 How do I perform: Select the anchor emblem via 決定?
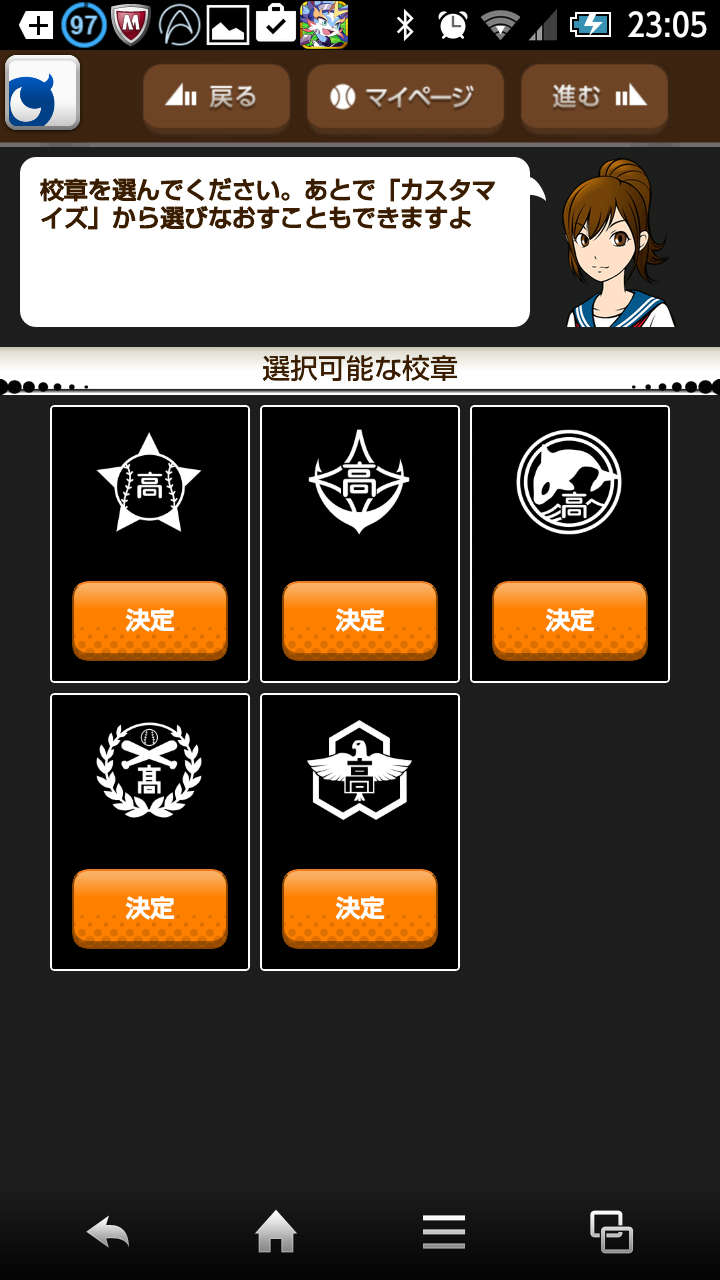pyautogui.click(x=360, y=620)
